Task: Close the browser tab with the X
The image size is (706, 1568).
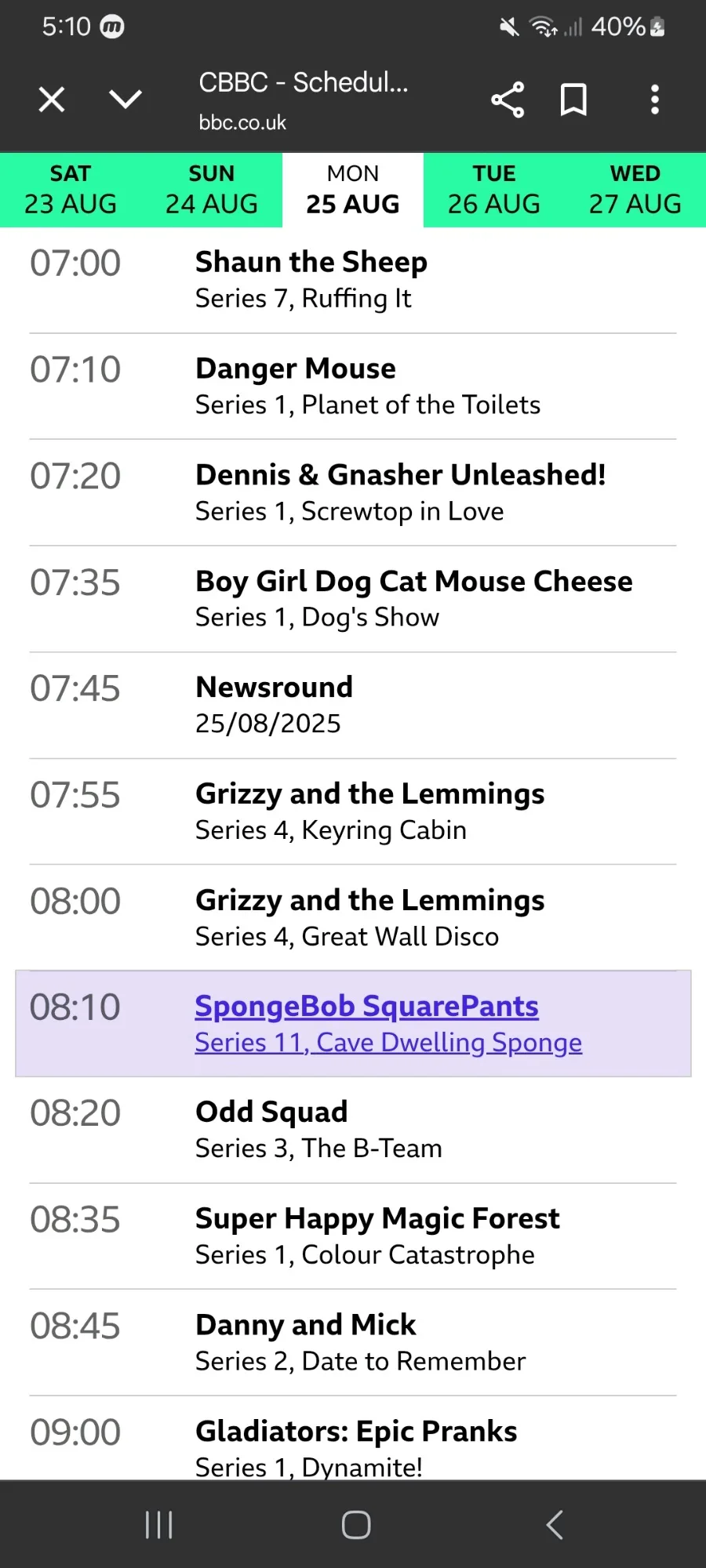Action: (52, 100)
